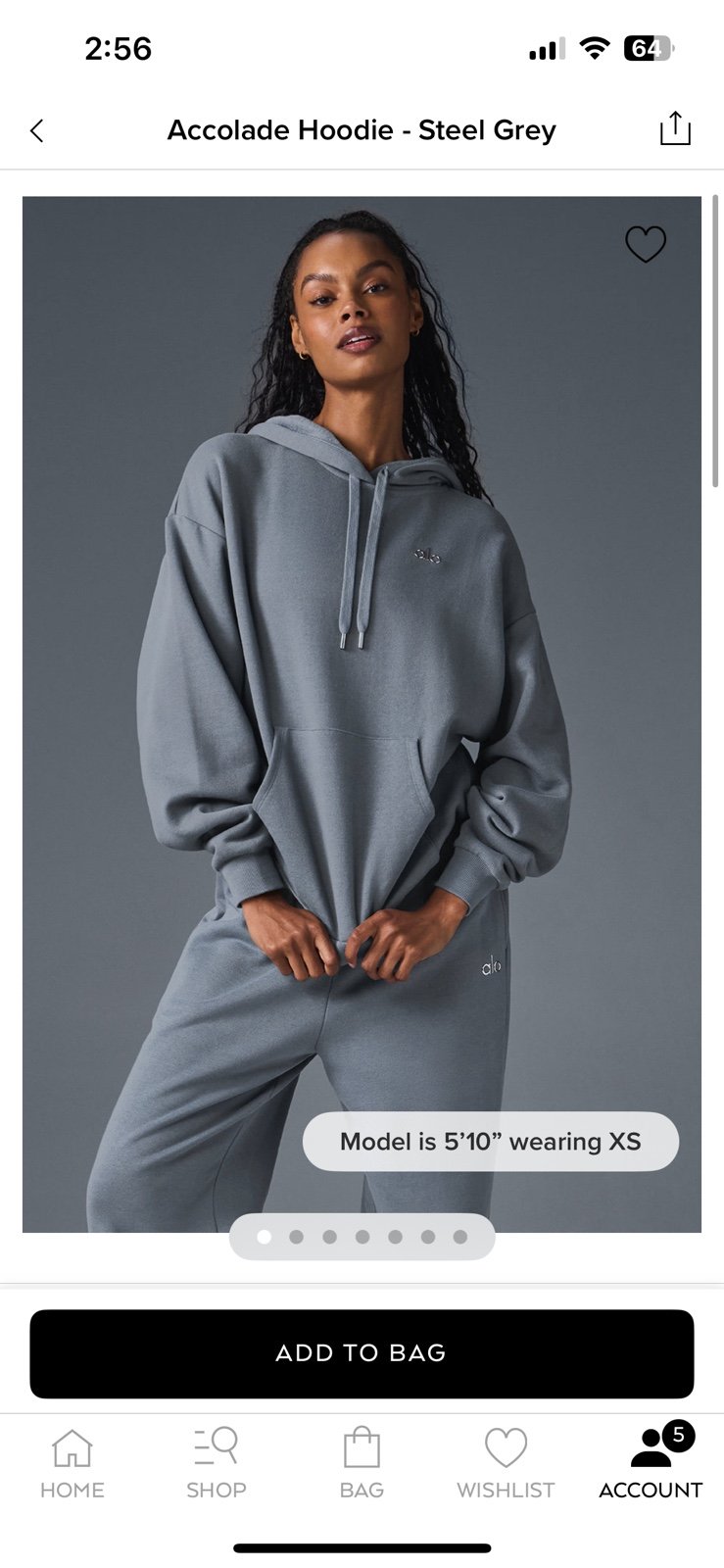Image resolution: width=724 pixels, height=1568 pixels.
Task: Add hoodie to wishlist with heart icon
Action: tap(646, 244)
